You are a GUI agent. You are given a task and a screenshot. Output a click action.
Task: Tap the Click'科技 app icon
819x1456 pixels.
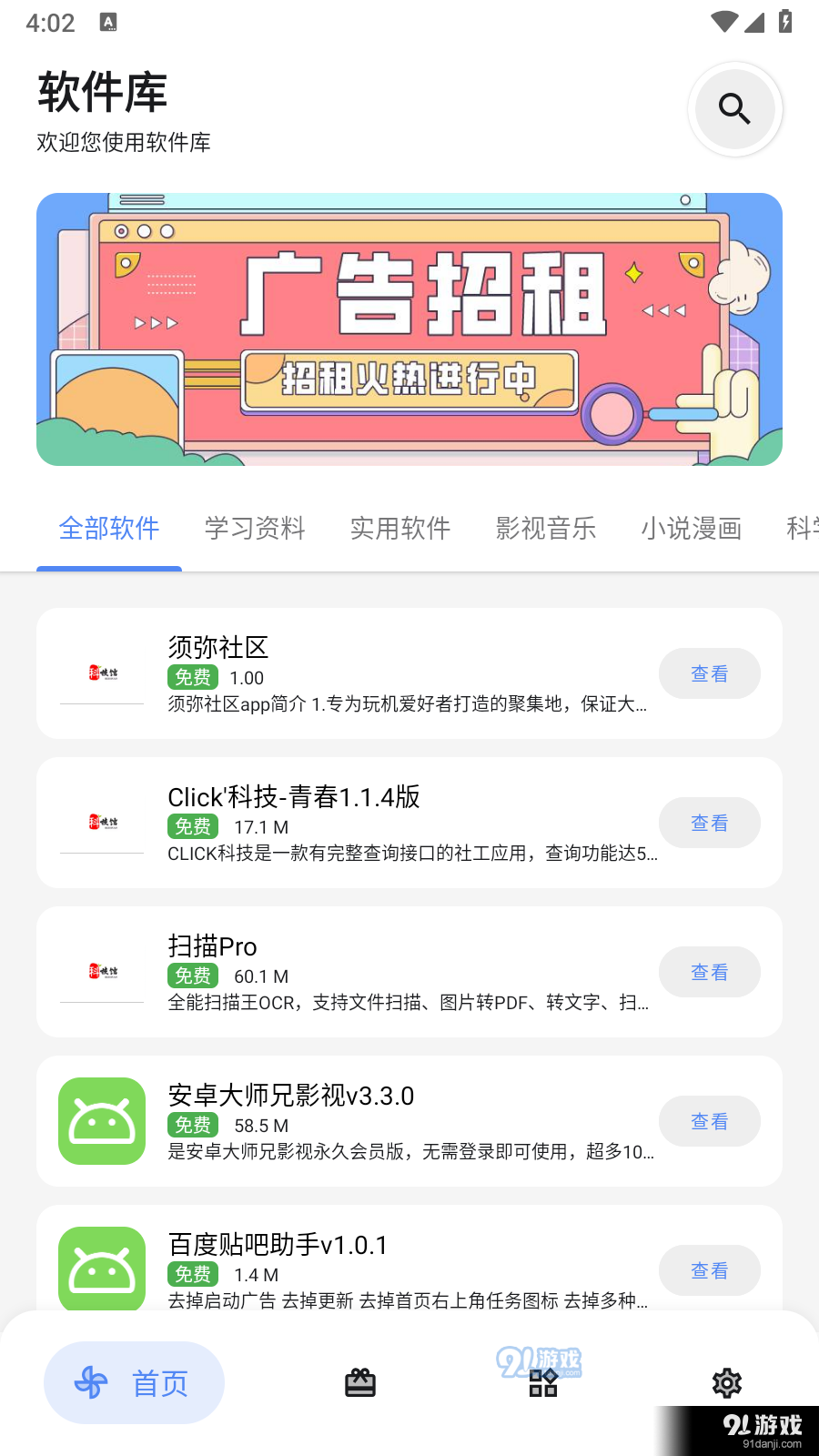pyautogui.click(x=101, y=822)
